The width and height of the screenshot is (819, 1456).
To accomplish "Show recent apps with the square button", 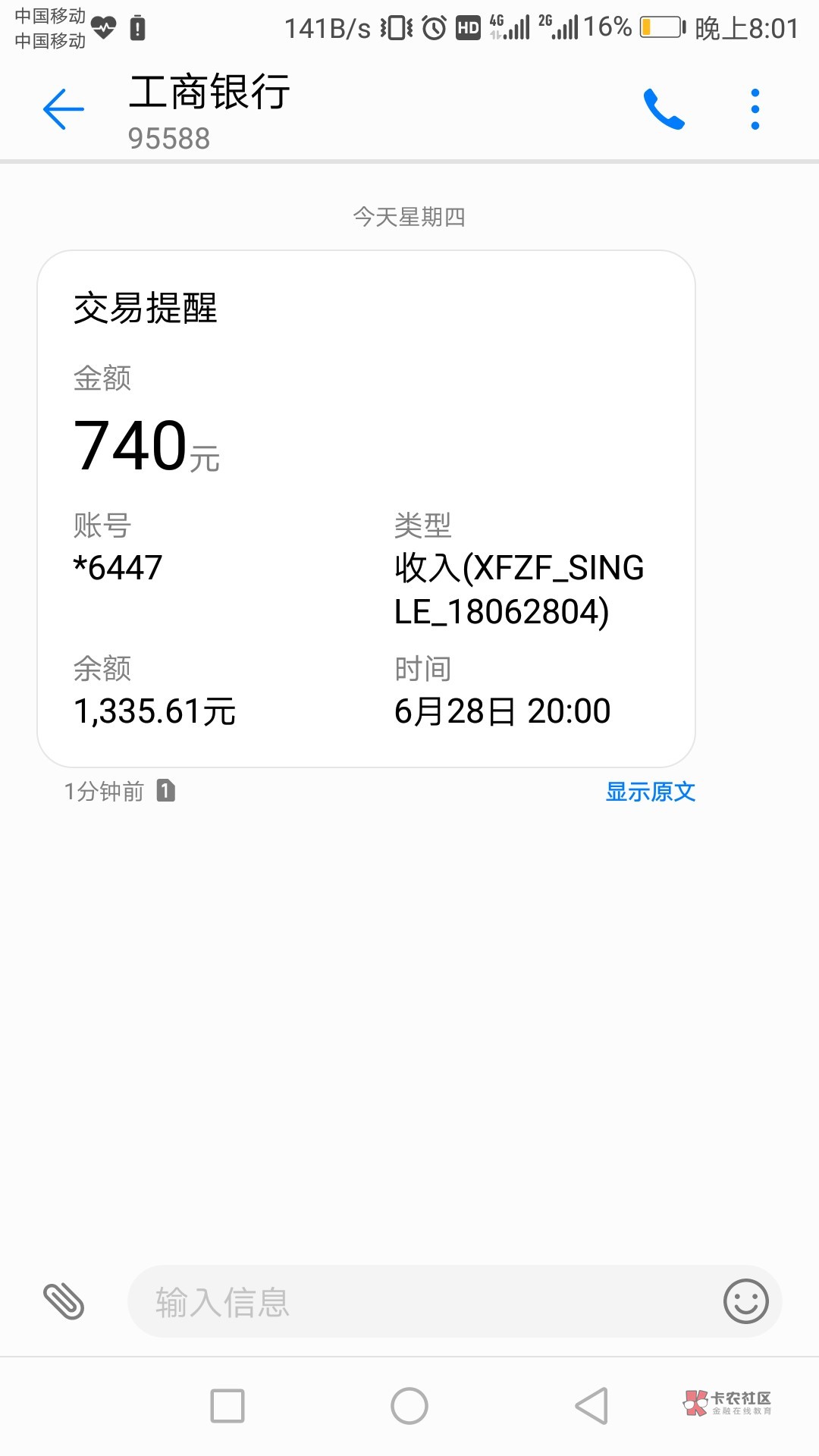I will pyautogui.click(x=227, y=1406).
